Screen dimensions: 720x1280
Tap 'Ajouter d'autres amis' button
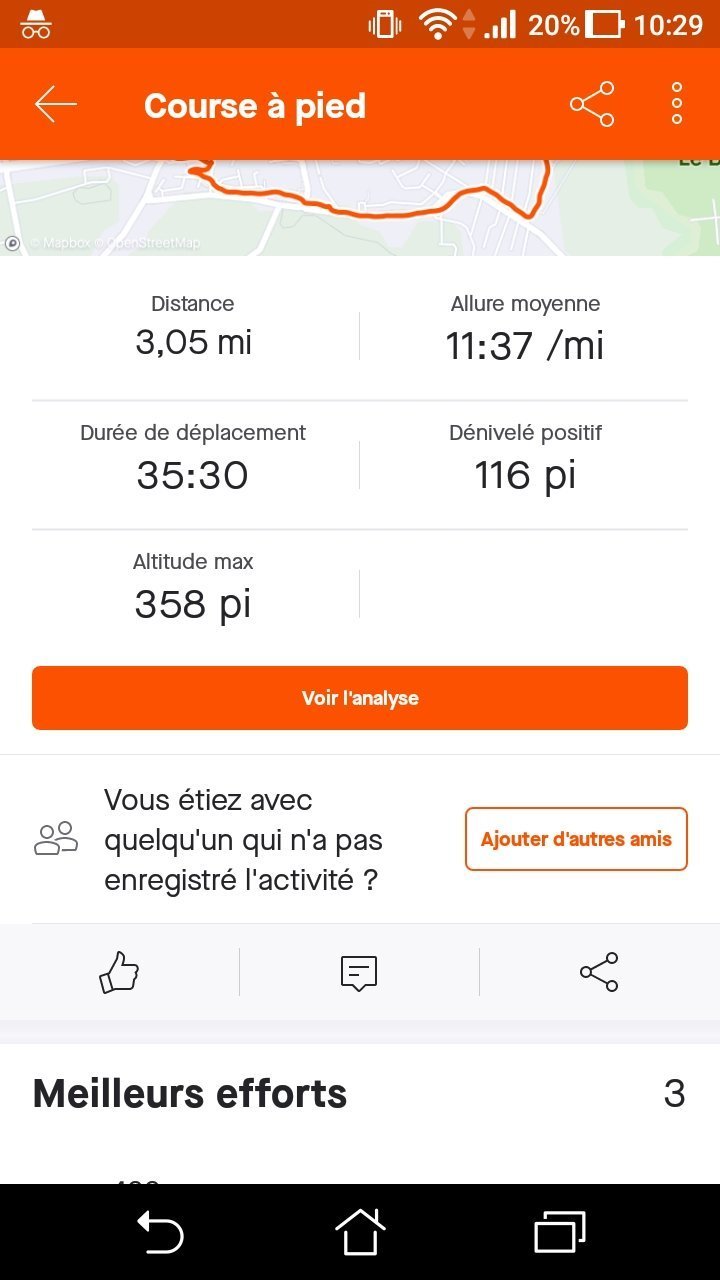(576, 839)
